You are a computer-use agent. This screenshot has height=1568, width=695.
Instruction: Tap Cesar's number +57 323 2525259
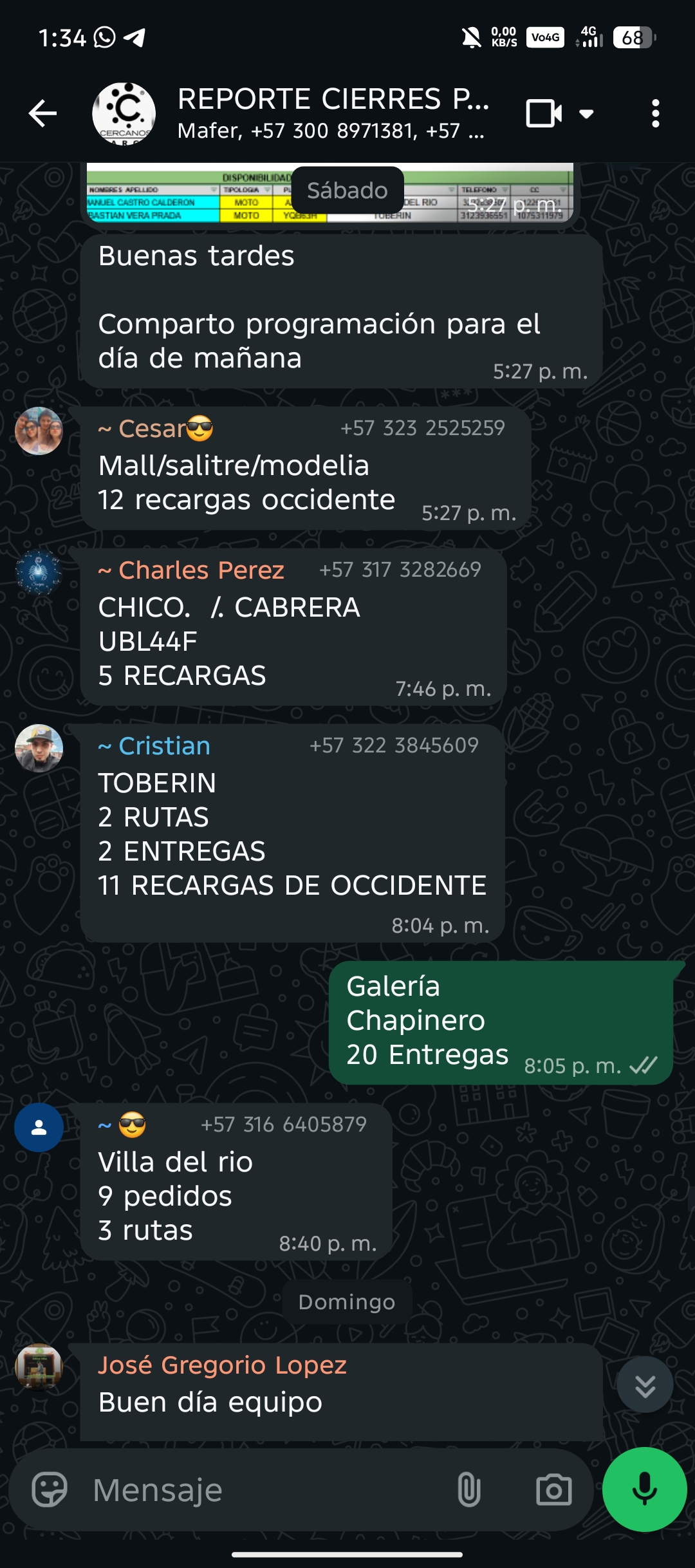tap(422, 428)
